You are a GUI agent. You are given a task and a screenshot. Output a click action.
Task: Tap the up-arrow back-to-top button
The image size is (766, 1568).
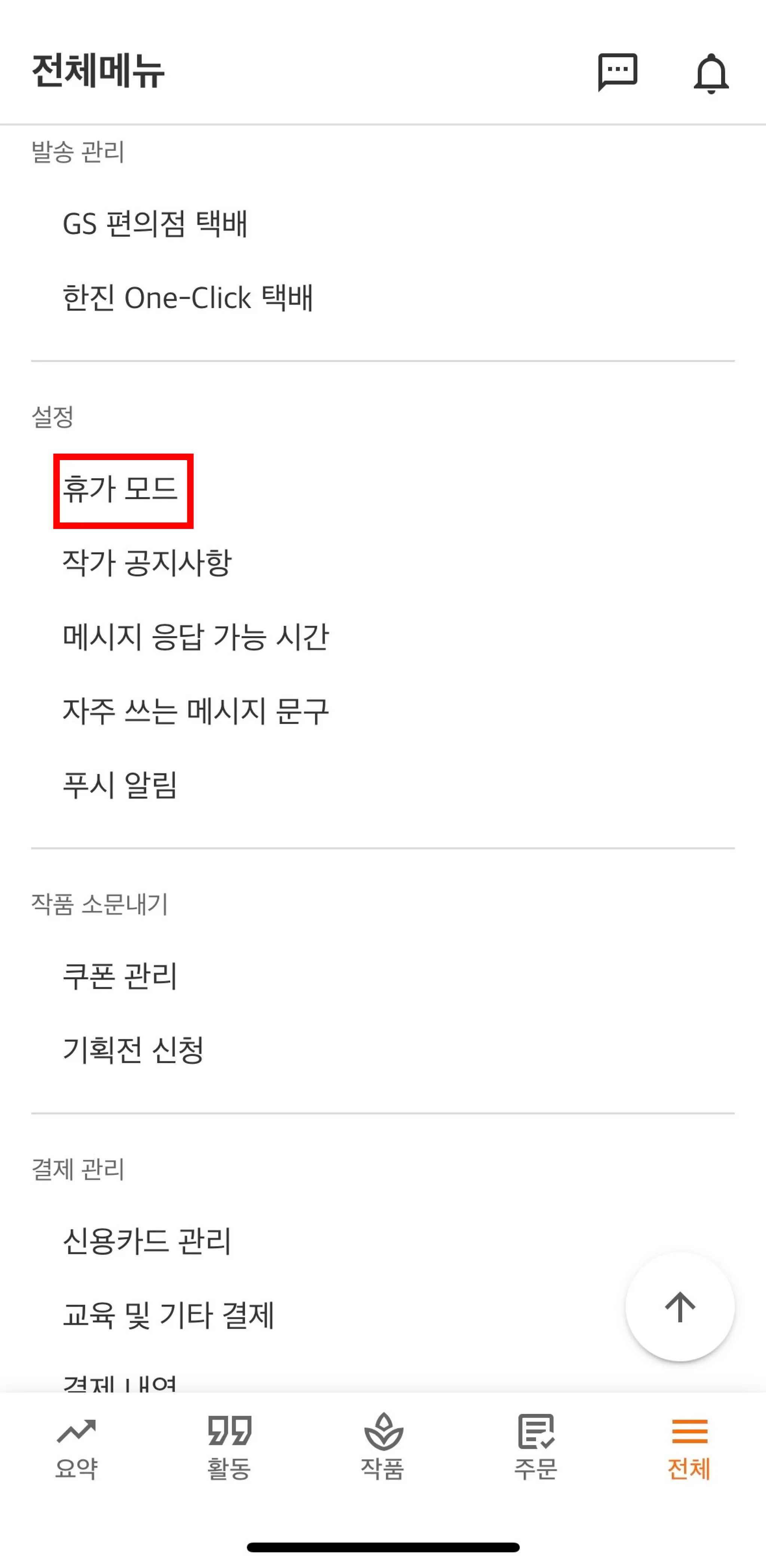click(680, 1307)
